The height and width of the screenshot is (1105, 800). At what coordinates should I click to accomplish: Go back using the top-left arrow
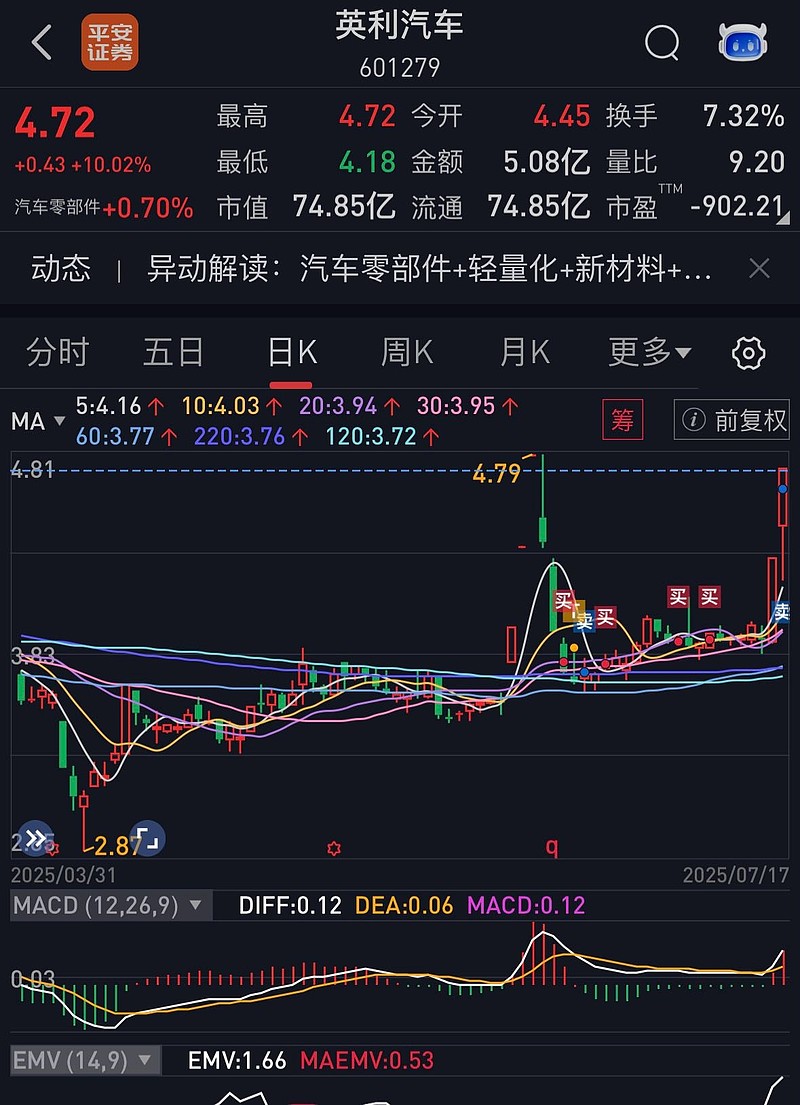41,43
